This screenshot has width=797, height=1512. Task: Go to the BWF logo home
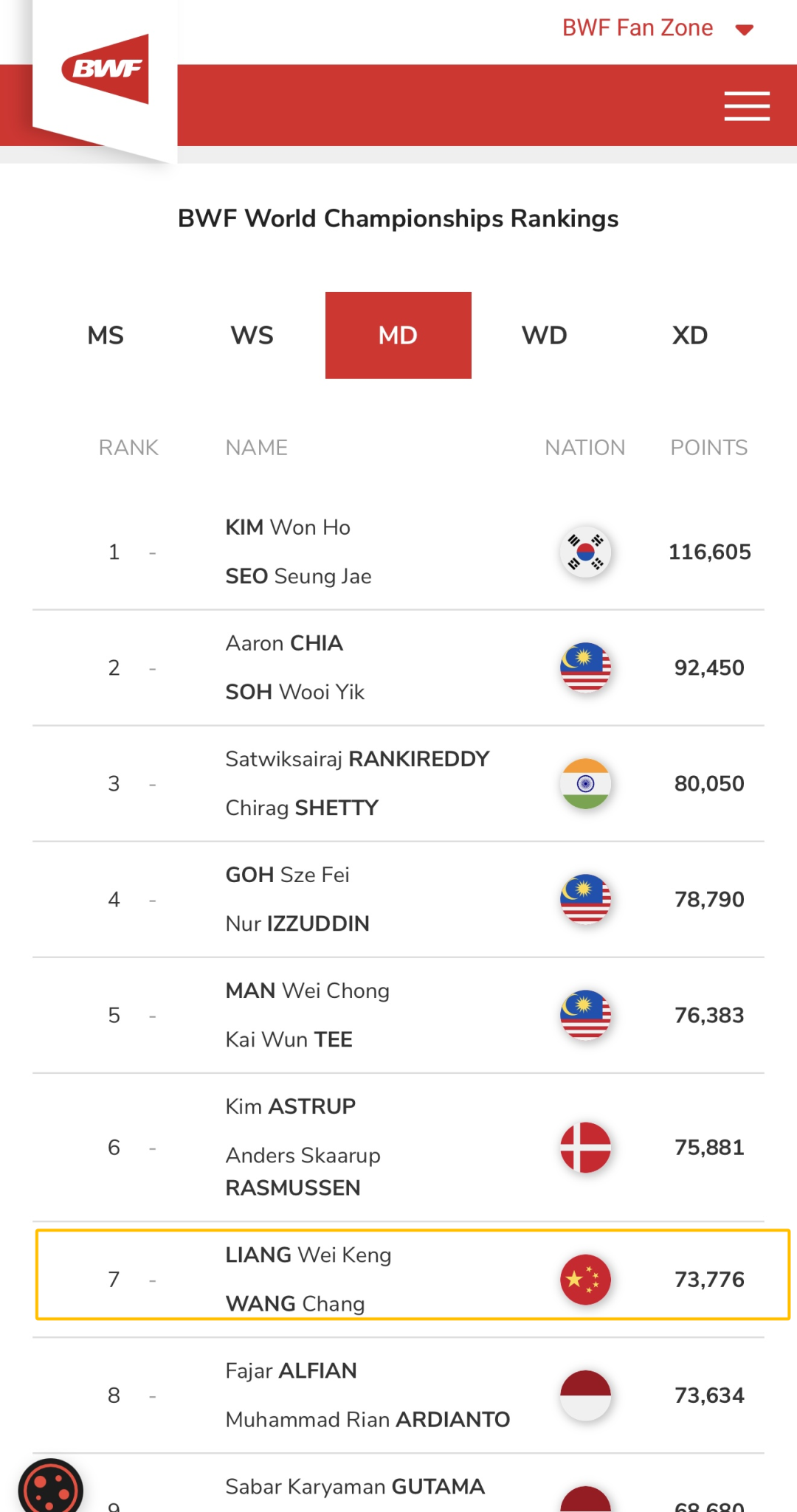click(105, 69)
